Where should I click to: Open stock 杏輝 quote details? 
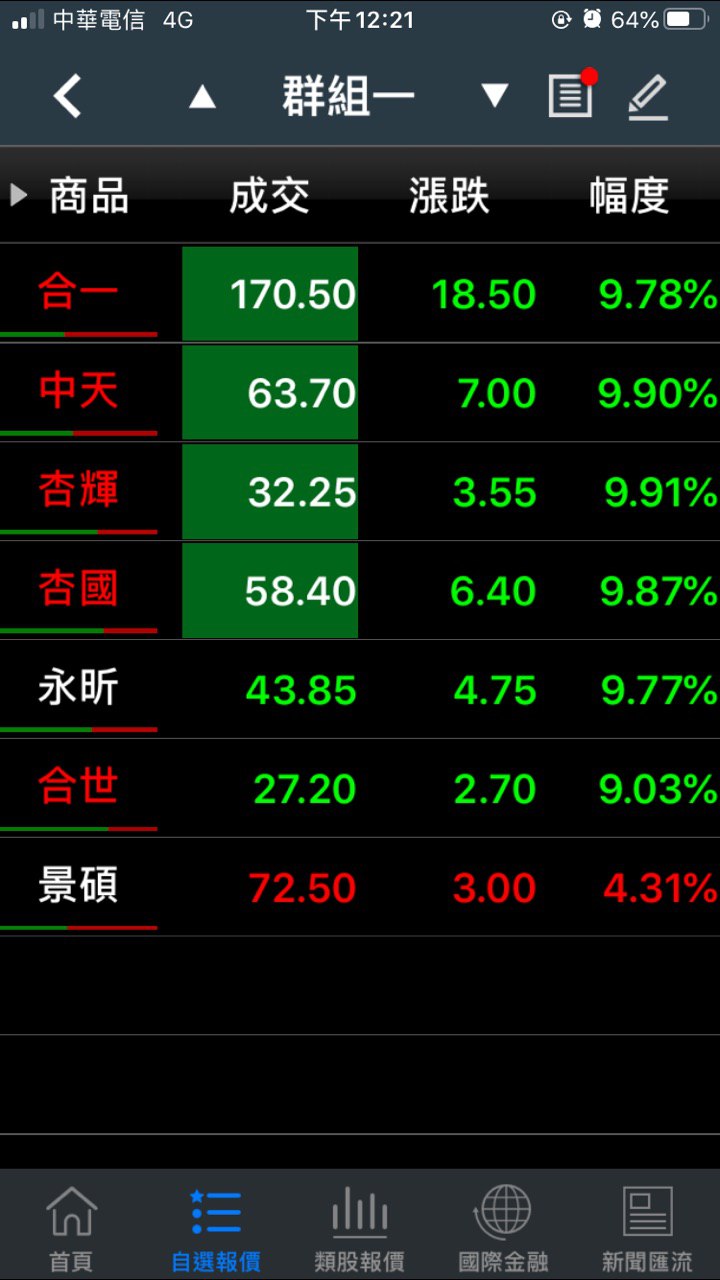point(78,491)
